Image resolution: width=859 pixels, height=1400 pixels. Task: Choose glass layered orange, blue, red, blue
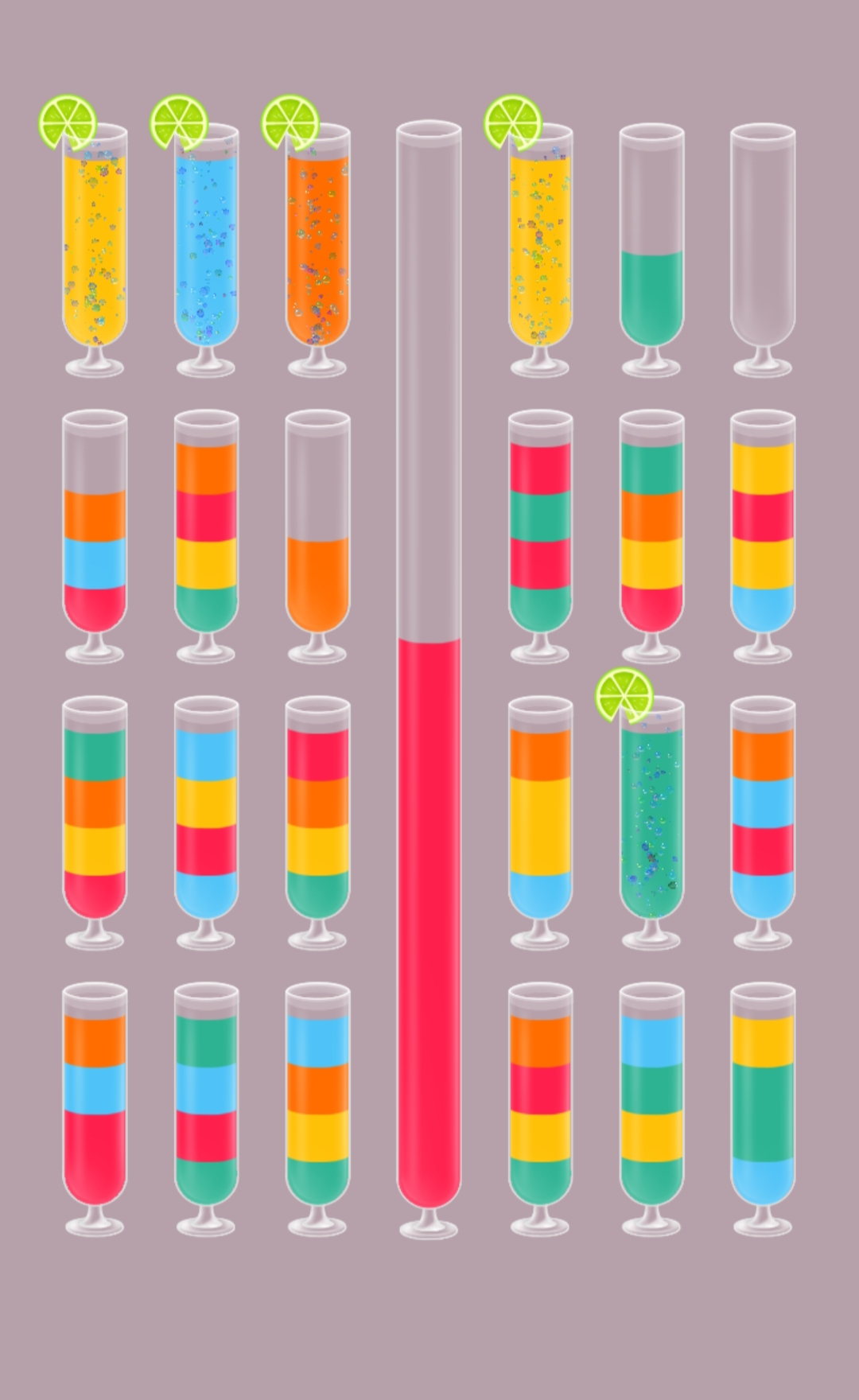pyautogui.click(x=763, y=822)
